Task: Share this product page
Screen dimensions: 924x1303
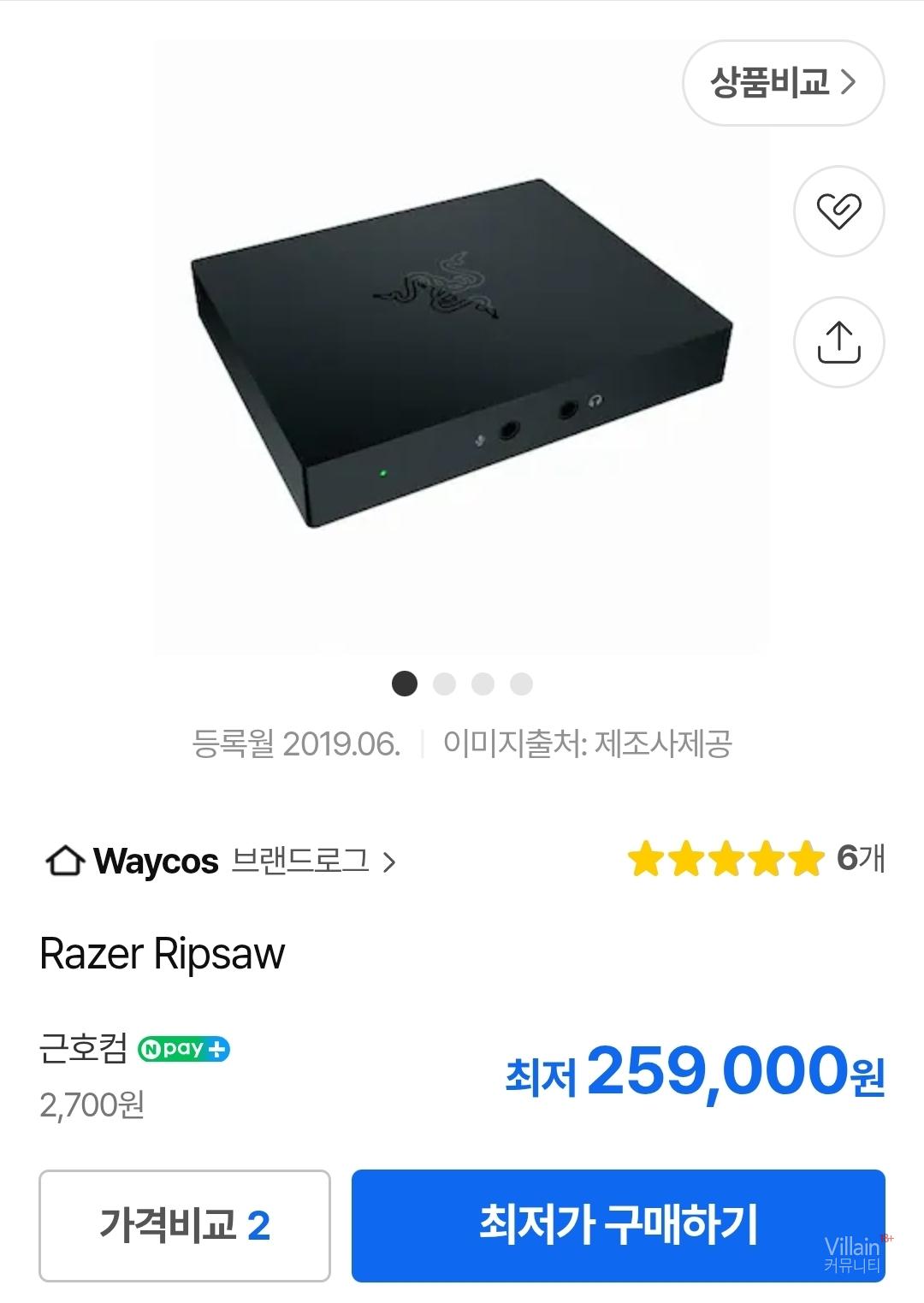Action: pyautogui.click(x=838, y=342)
